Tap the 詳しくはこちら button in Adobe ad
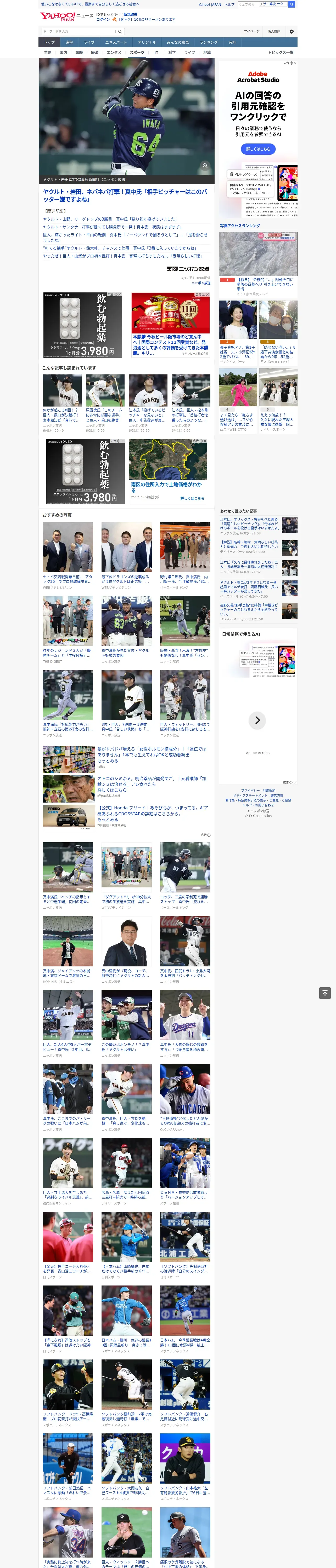 pos(258,149)
